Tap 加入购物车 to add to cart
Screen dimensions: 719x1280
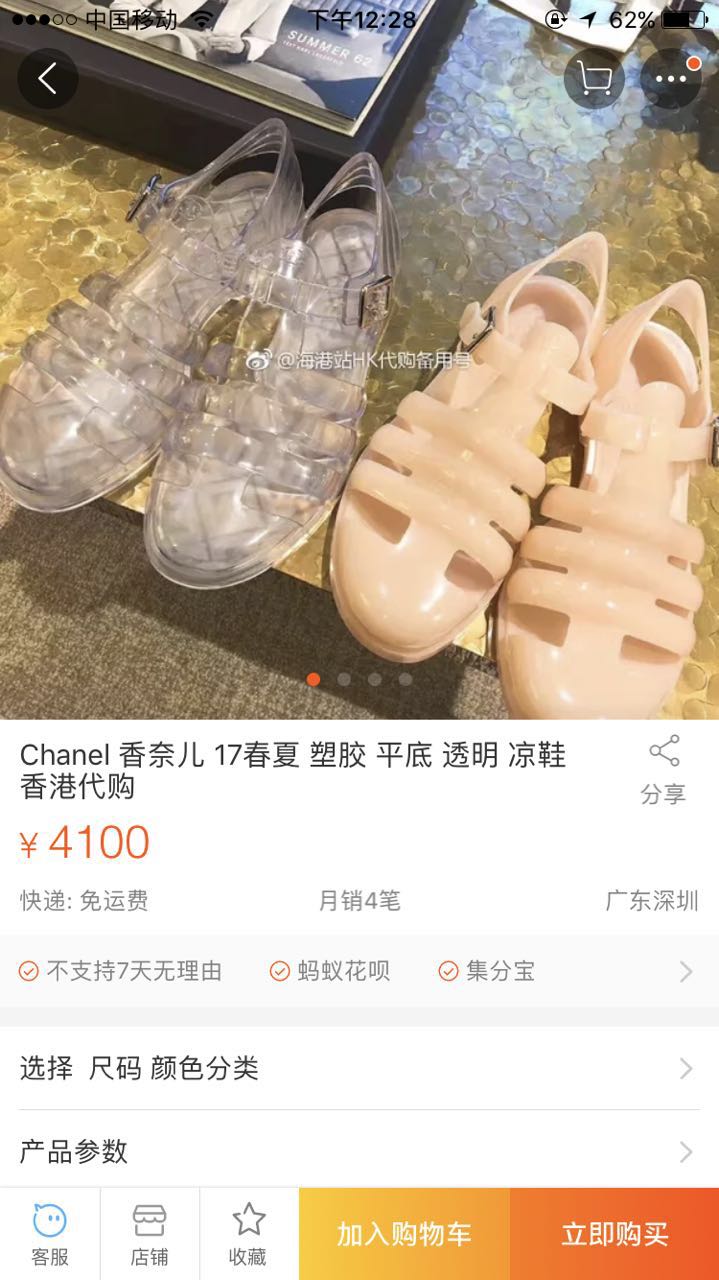click(x=404, y=1234)
